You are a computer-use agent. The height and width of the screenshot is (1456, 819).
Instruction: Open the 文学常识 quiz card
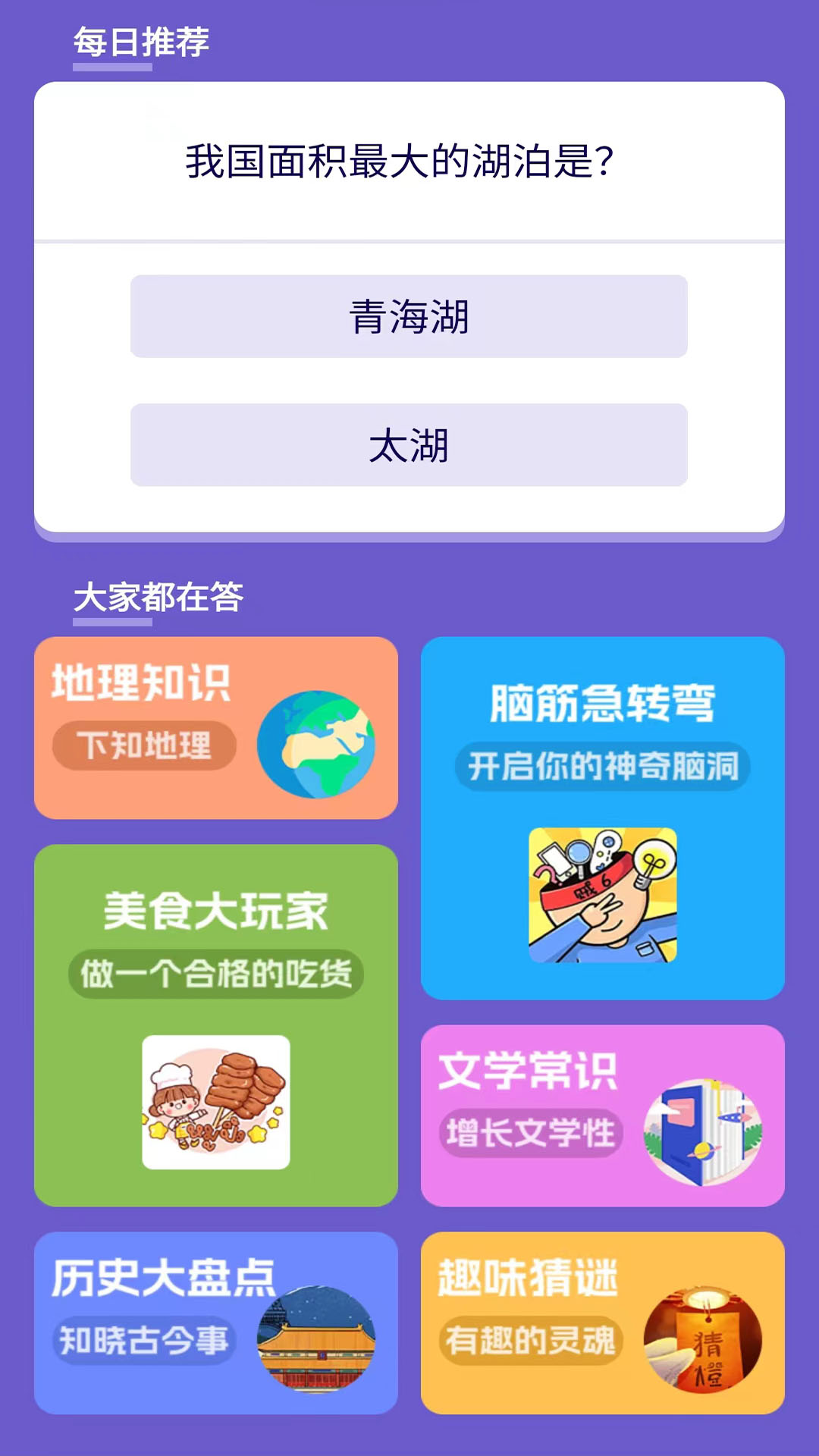603,1116
